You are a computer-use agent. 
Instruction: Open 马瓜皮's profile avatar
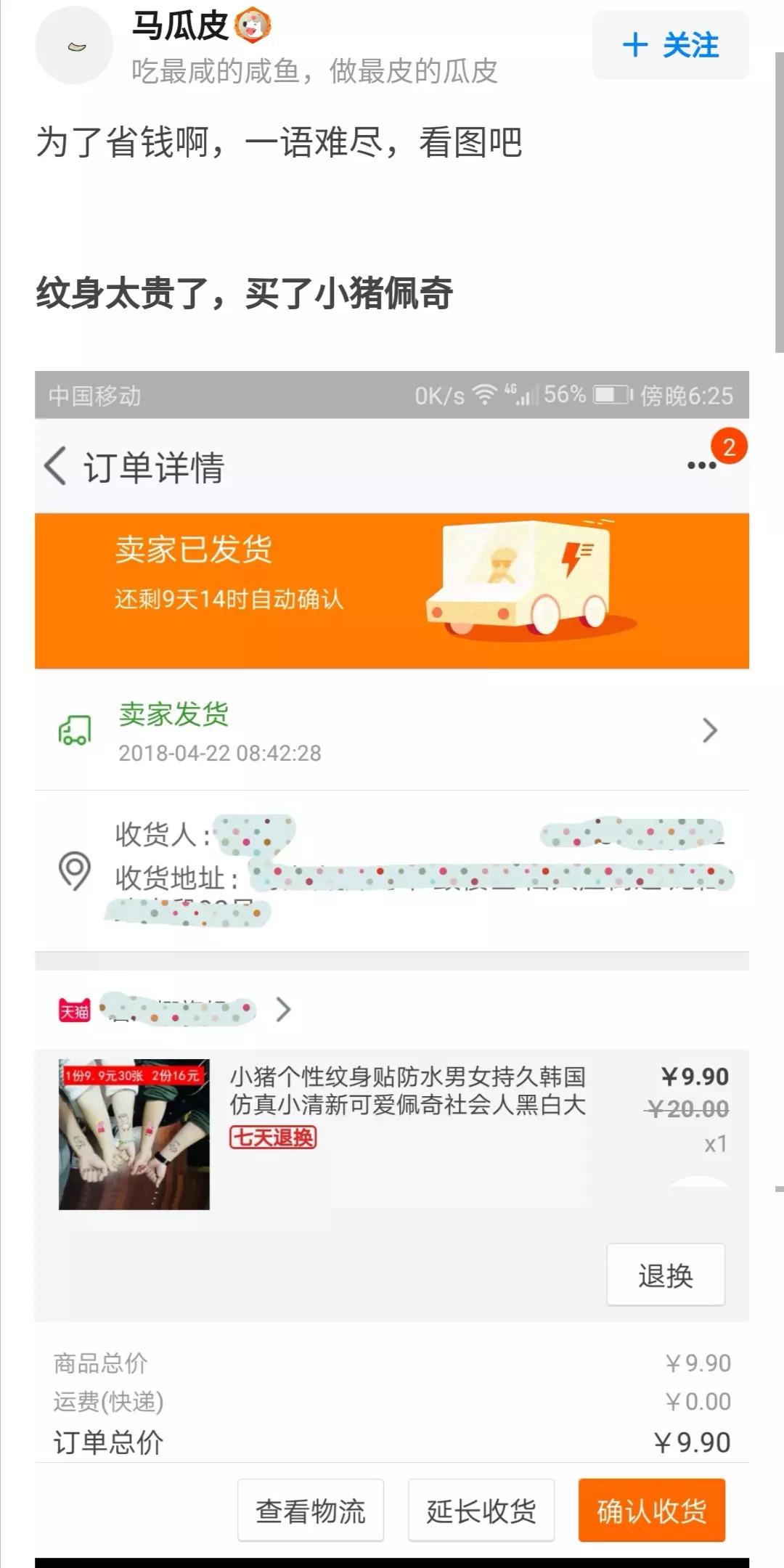click(x=75, y=46)
